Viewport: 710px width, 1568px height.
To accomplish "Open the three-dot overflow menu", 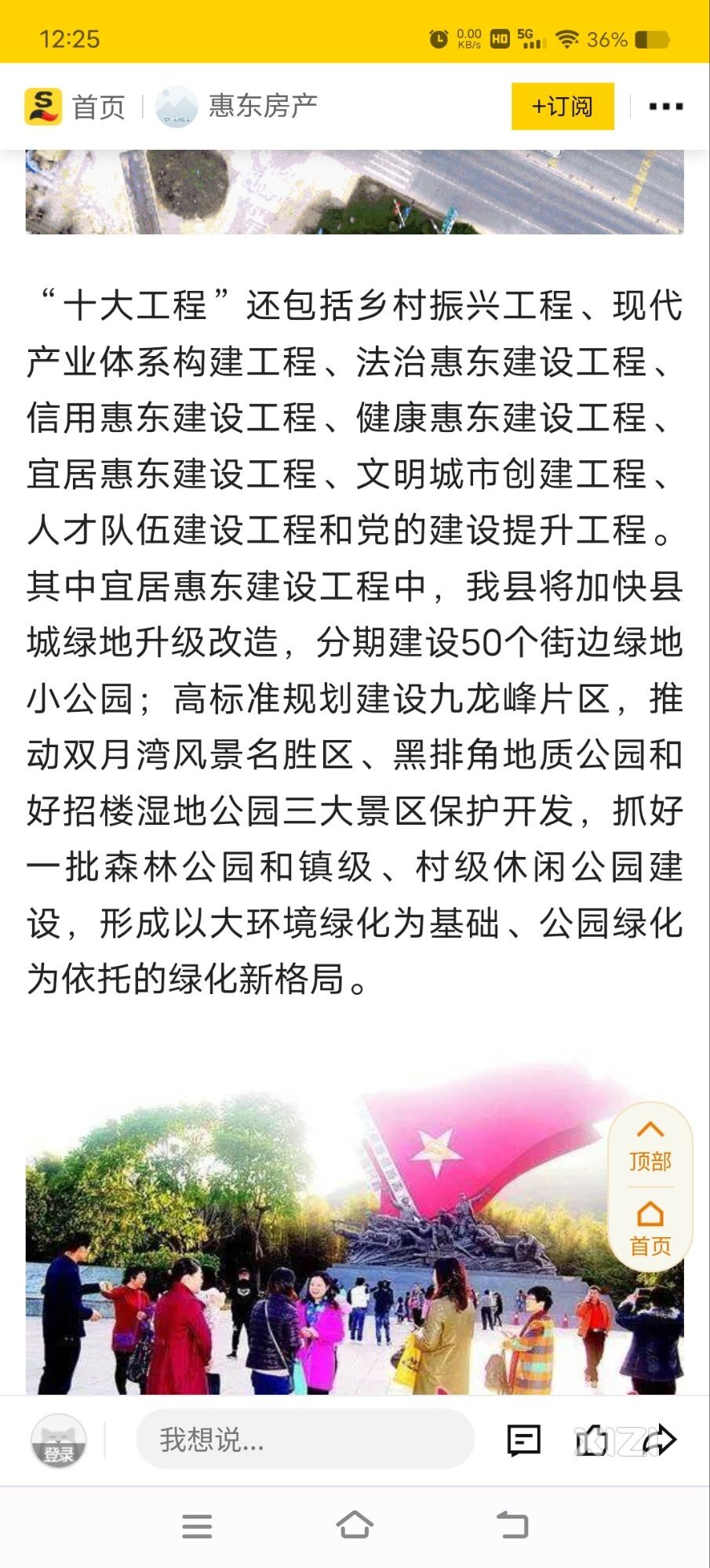I will [x=665, y=106].
